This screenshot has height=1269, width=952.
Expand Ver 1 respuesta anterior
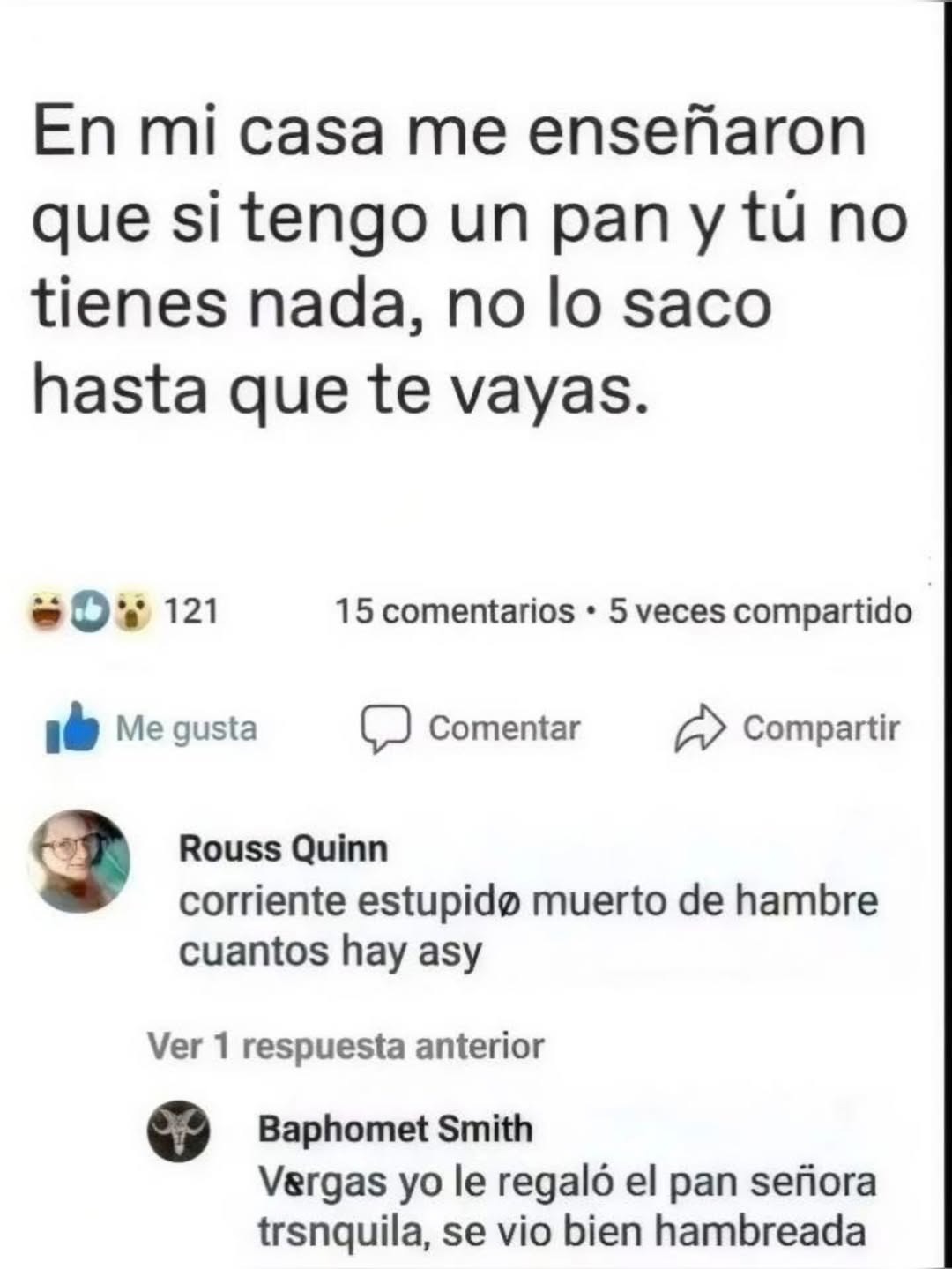point(346,1046)
